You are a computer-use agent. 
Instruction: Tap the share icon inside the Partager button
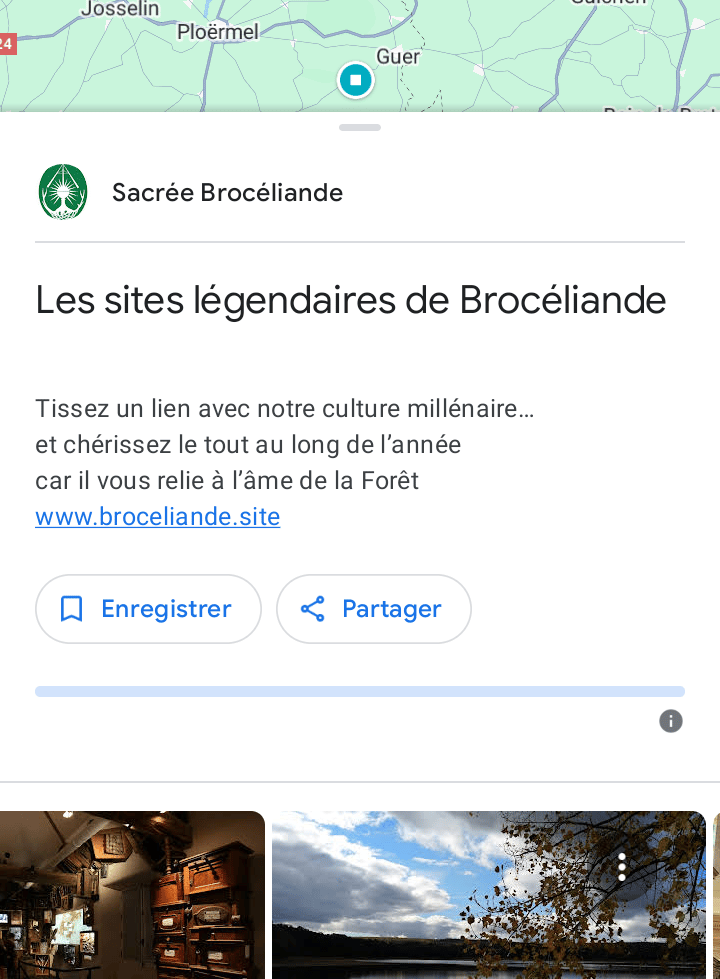[x=313, y=608]
